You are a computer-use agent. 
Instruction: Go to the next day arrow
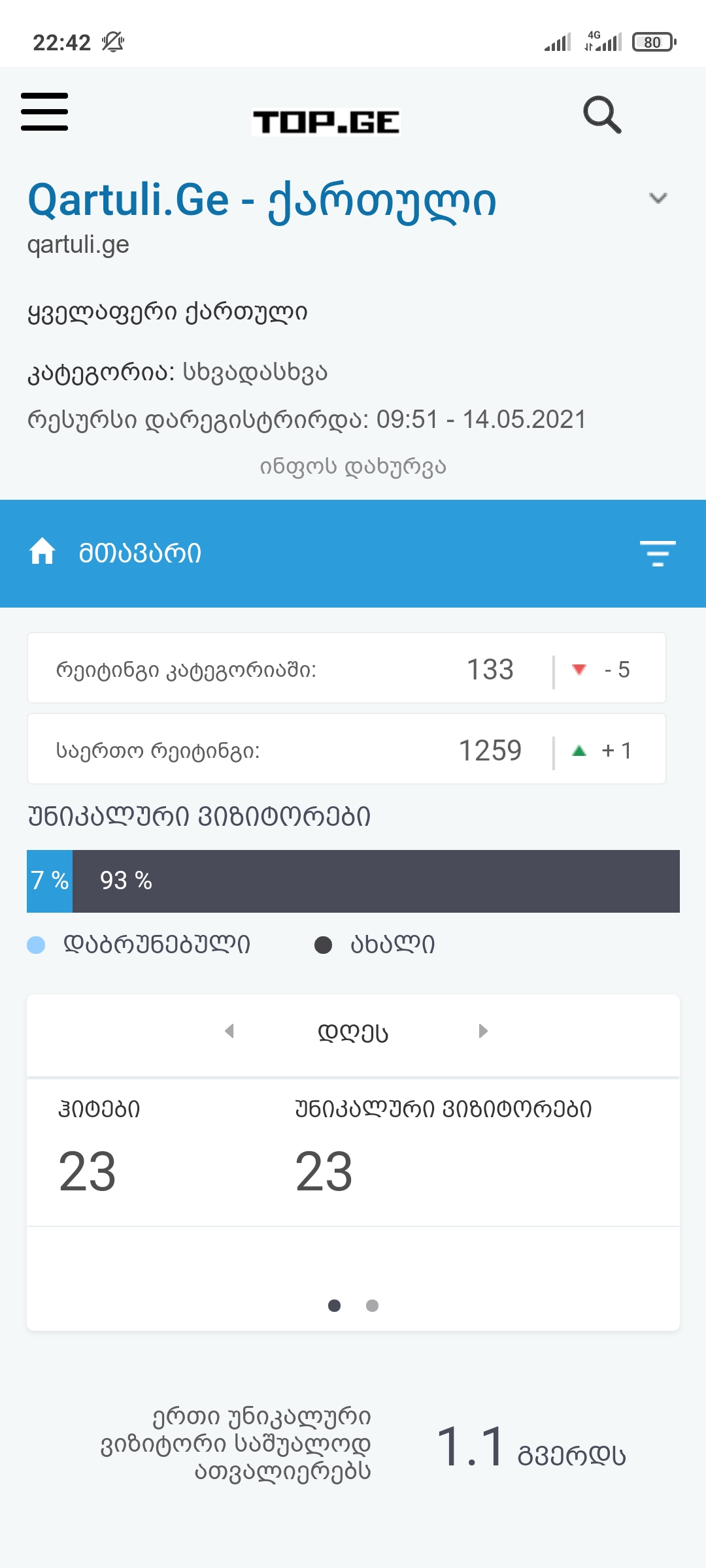coord(483,1032)
